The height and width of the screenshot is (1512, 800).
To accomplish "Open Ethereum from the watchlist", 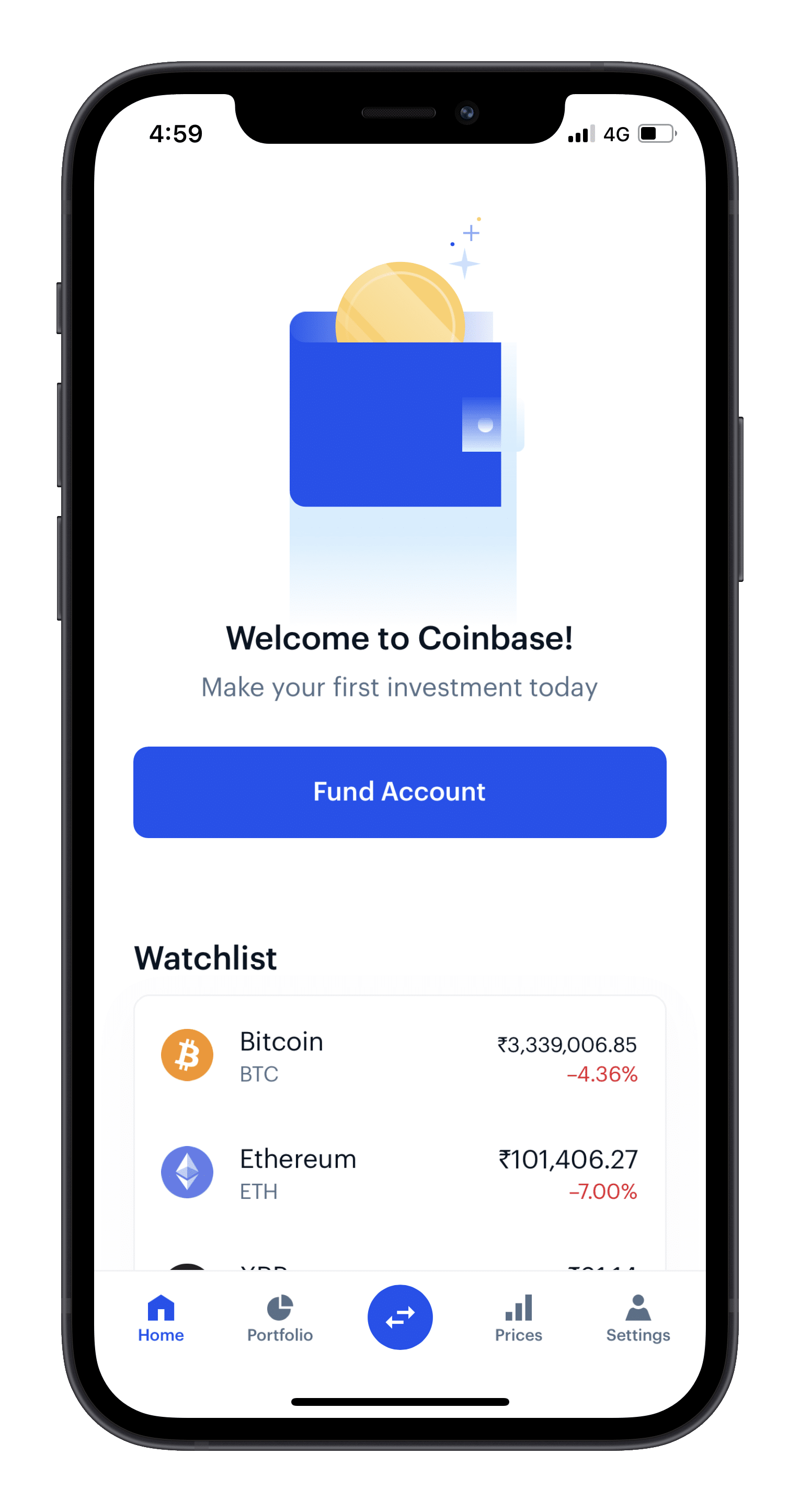I will pyautogui.click(x=399, y=1173).
